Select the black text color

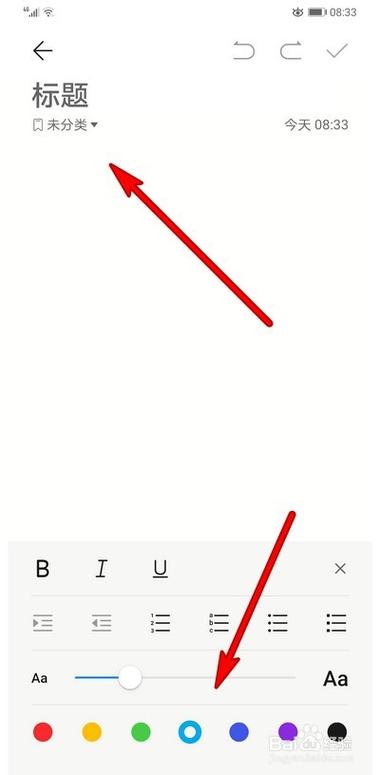click(x=337, y=732)
